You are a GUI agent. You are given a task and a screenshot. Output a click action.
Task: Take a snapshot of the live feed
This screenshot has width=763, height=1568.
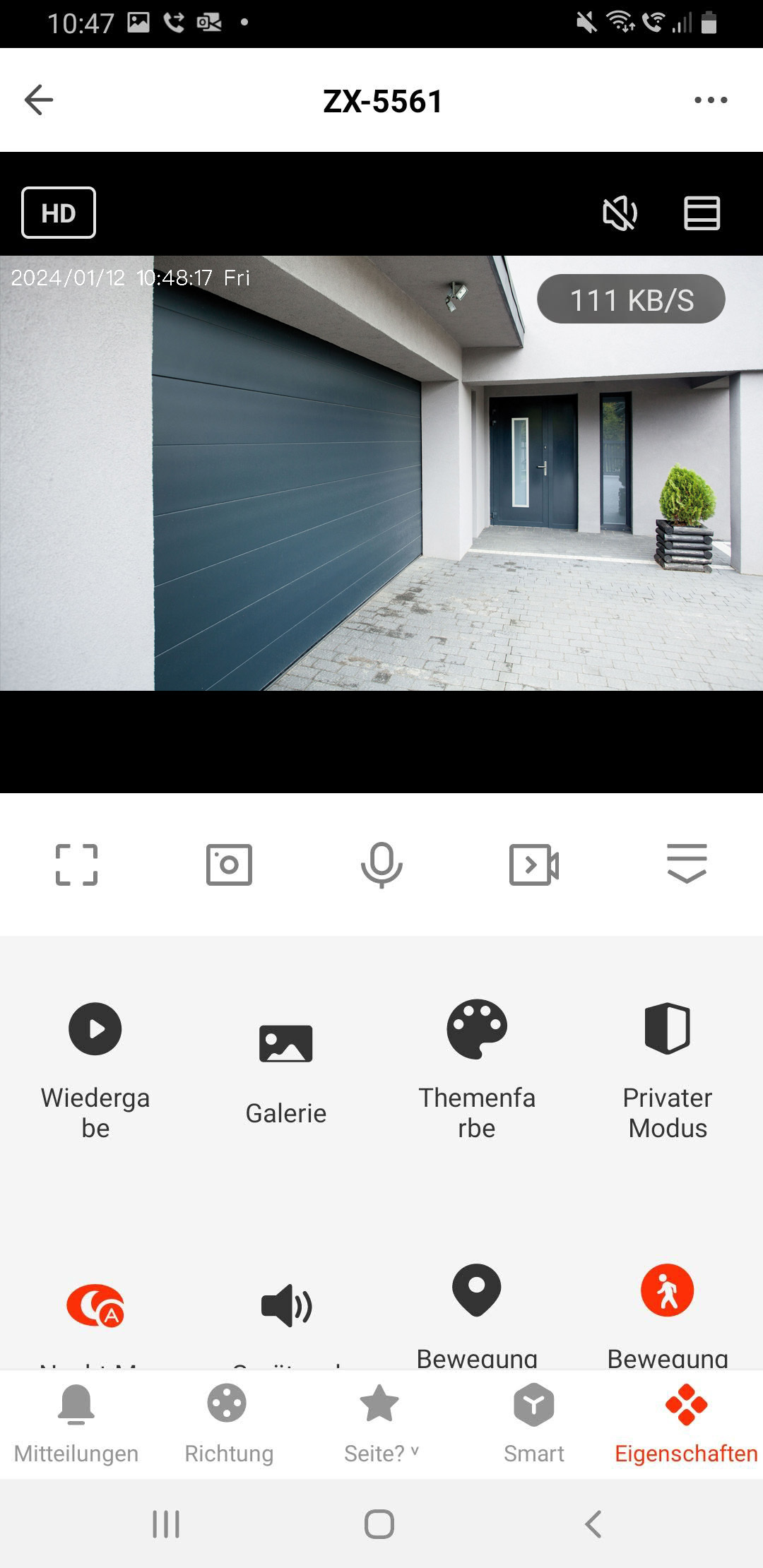tap(229, 865)
